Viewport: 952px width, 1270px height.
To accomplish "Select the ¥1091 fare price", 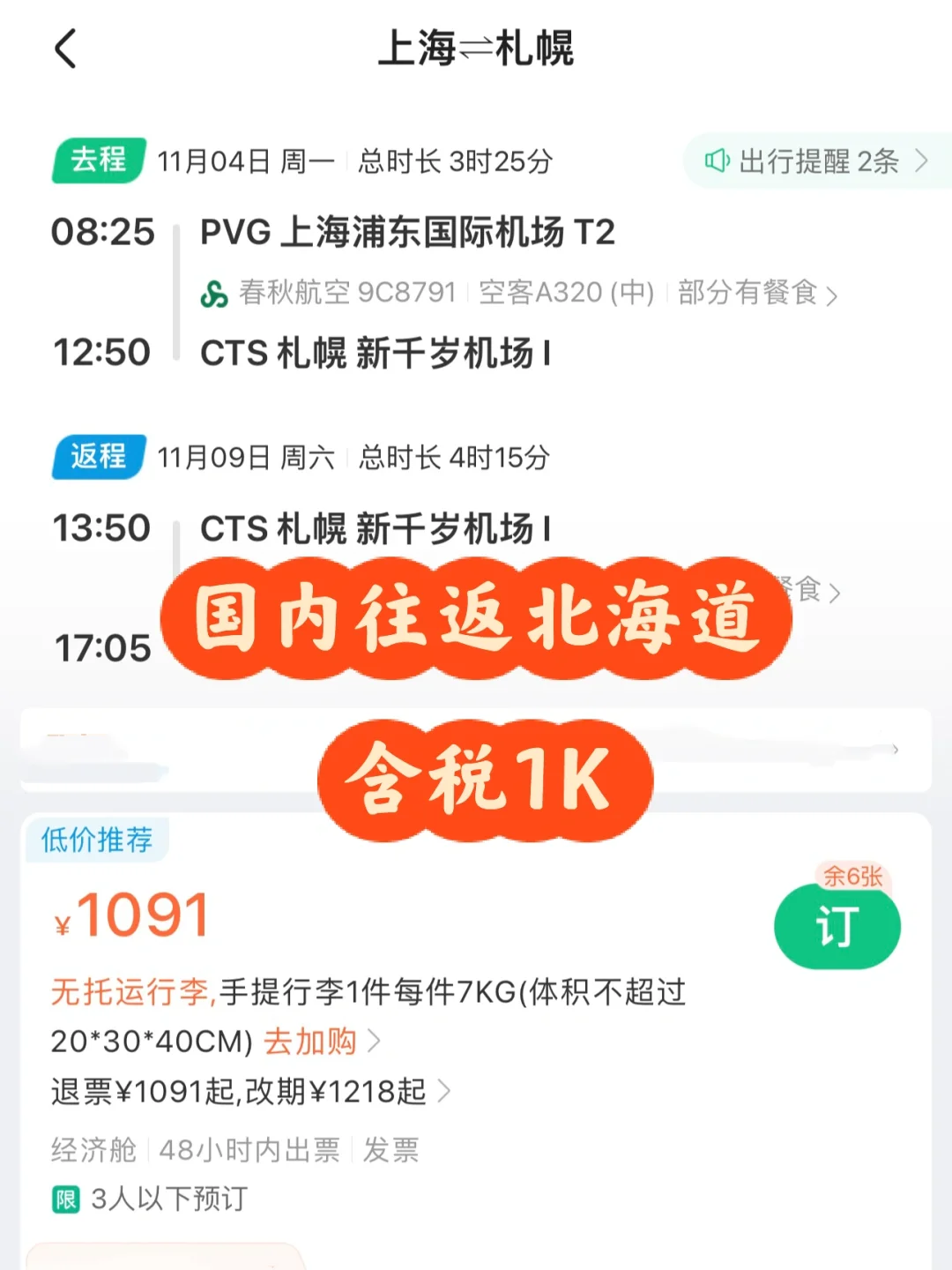I will [132, 915].
